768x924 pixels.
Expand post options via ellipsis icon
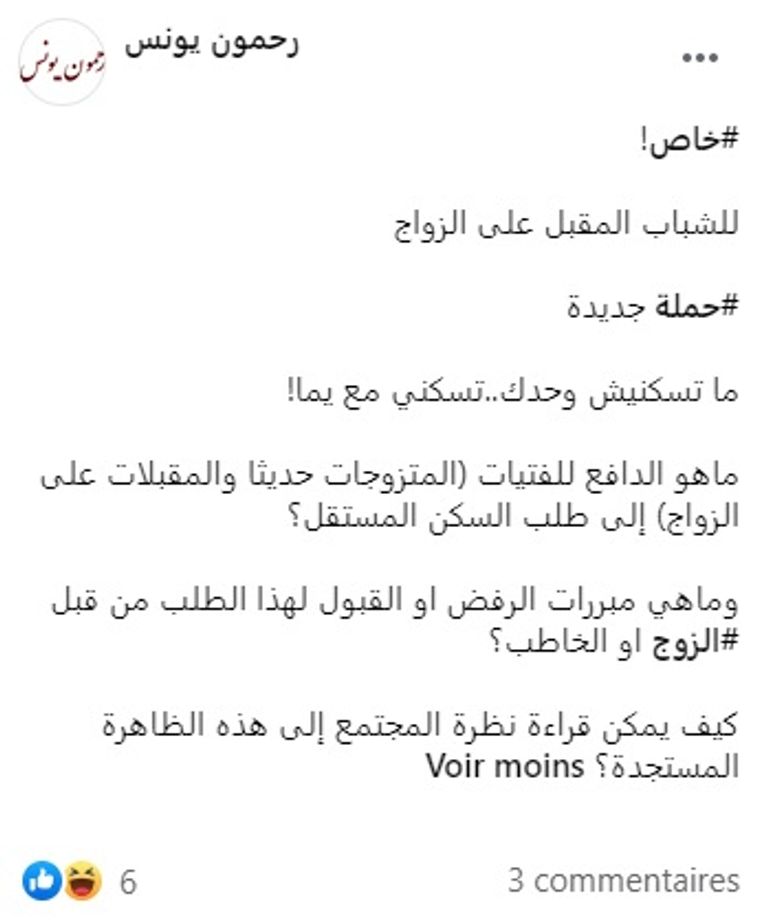700,57
